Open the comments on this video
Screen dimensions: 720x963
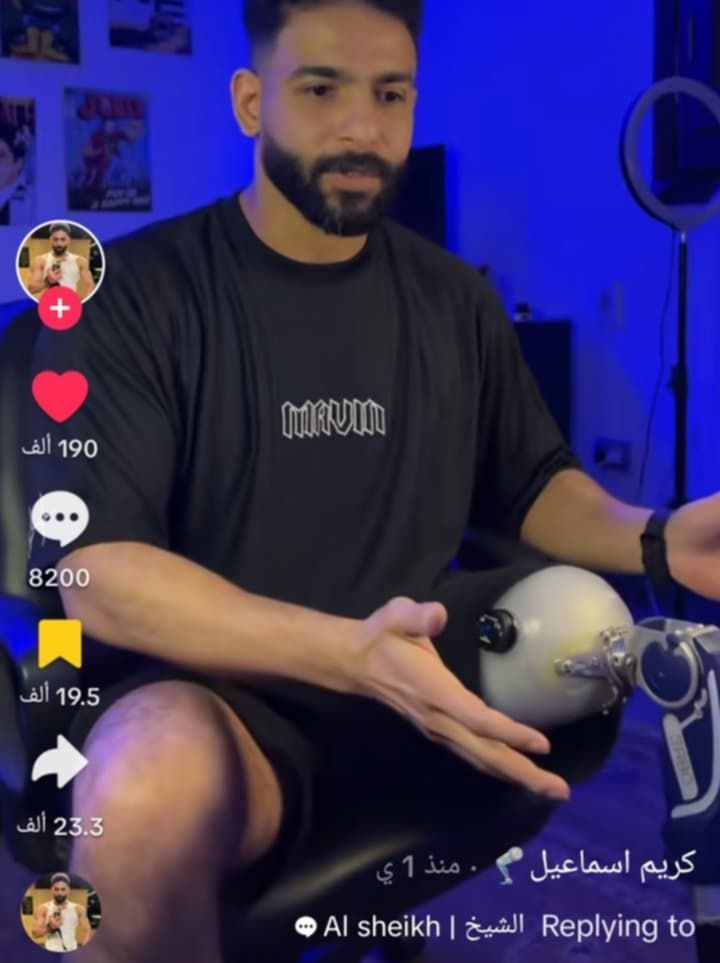pyautogui.click(x=60, y=519)
